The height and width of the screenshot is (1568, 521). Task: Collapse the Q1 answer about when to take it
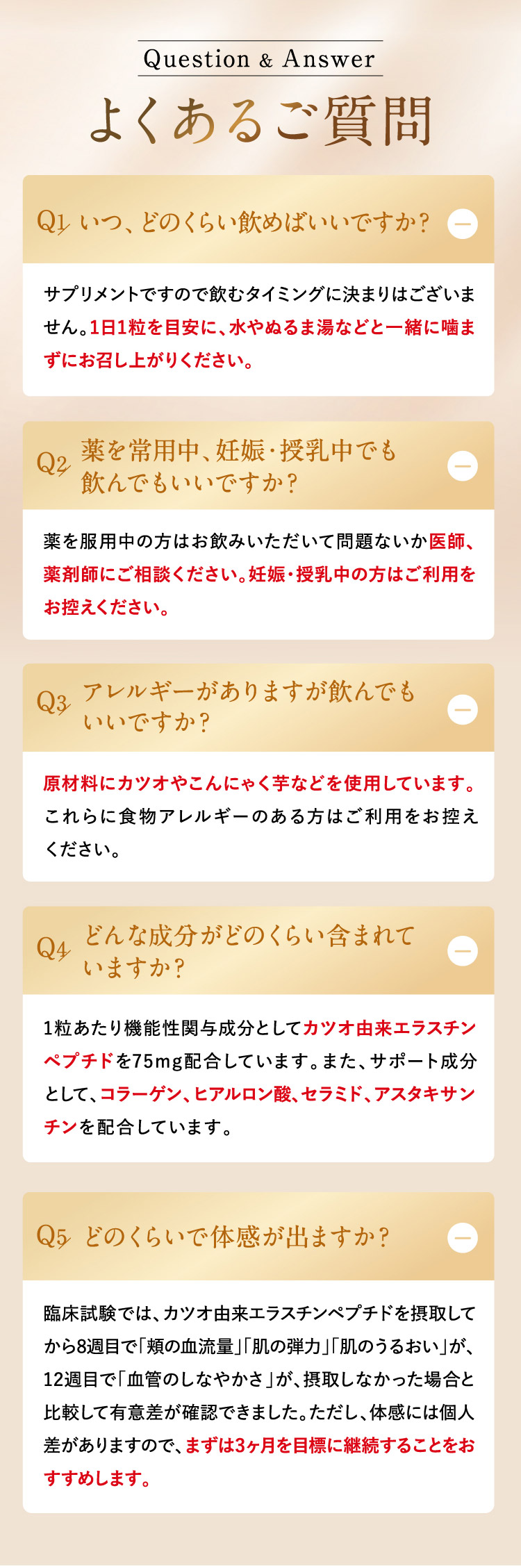[463, 224]
